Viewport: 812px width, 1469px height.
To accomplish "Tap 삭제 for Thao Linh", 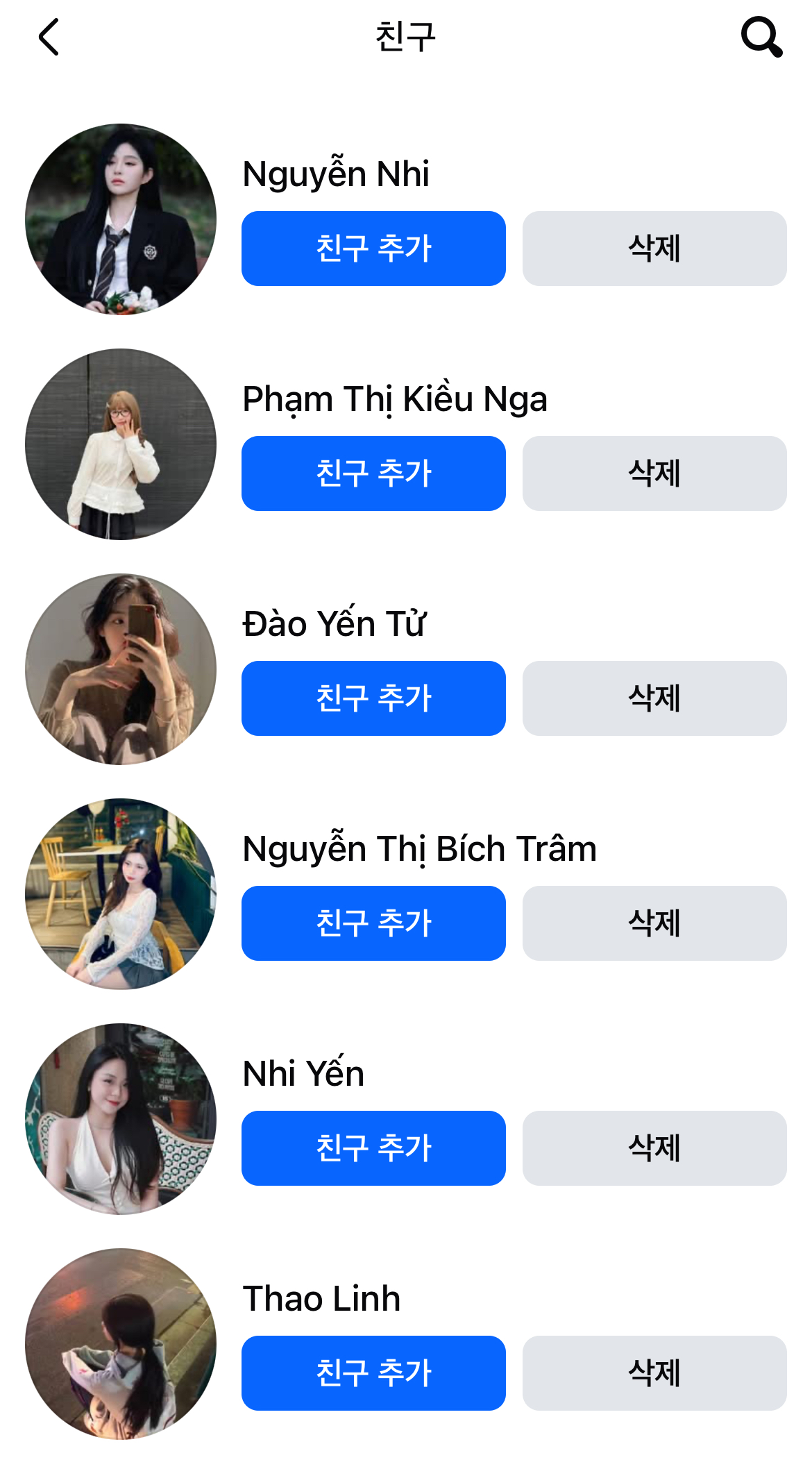I will (654, 1373).
